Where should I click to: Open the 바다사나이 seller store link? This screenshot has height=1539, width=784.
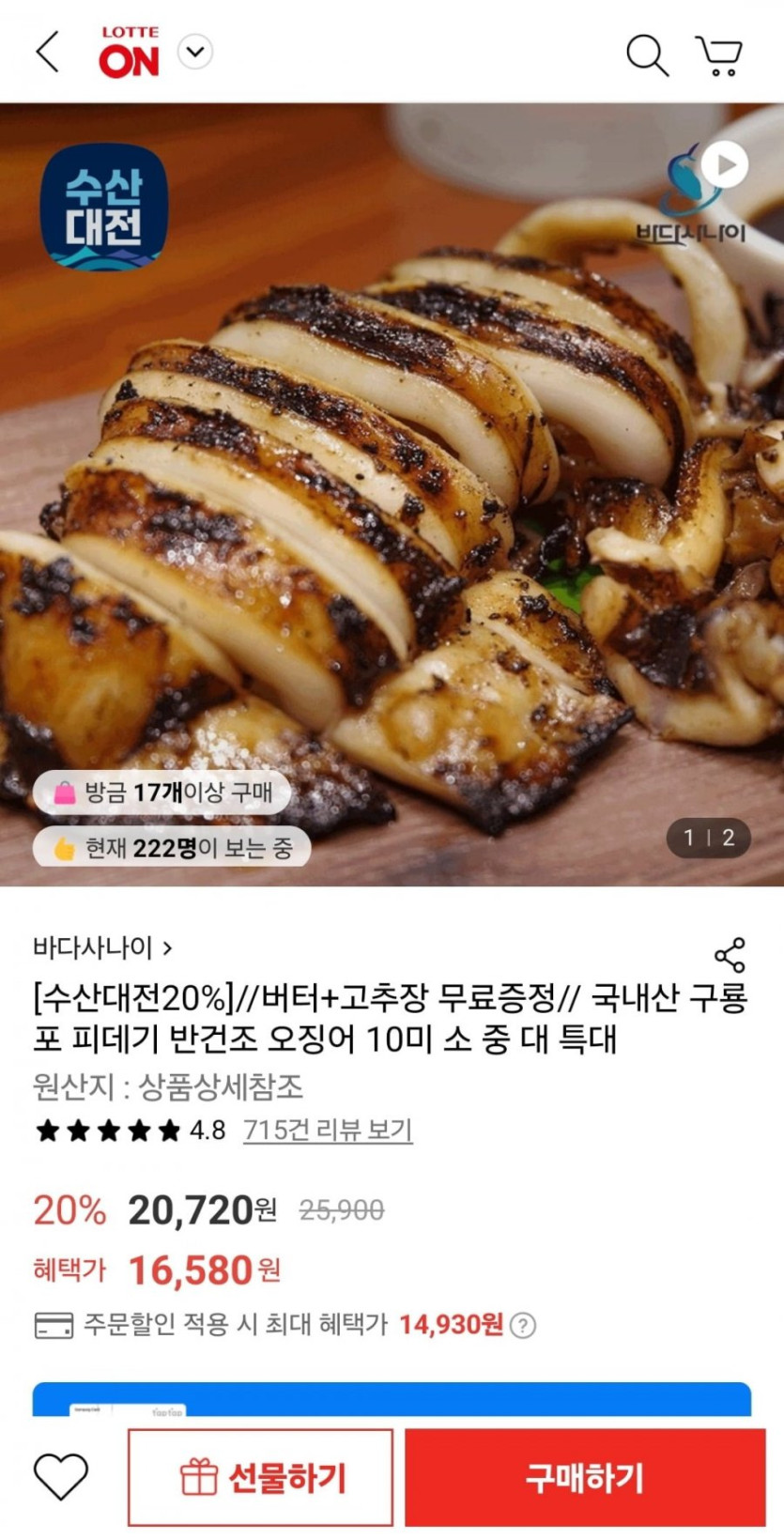pyautogui.click(x=102, y=947)
